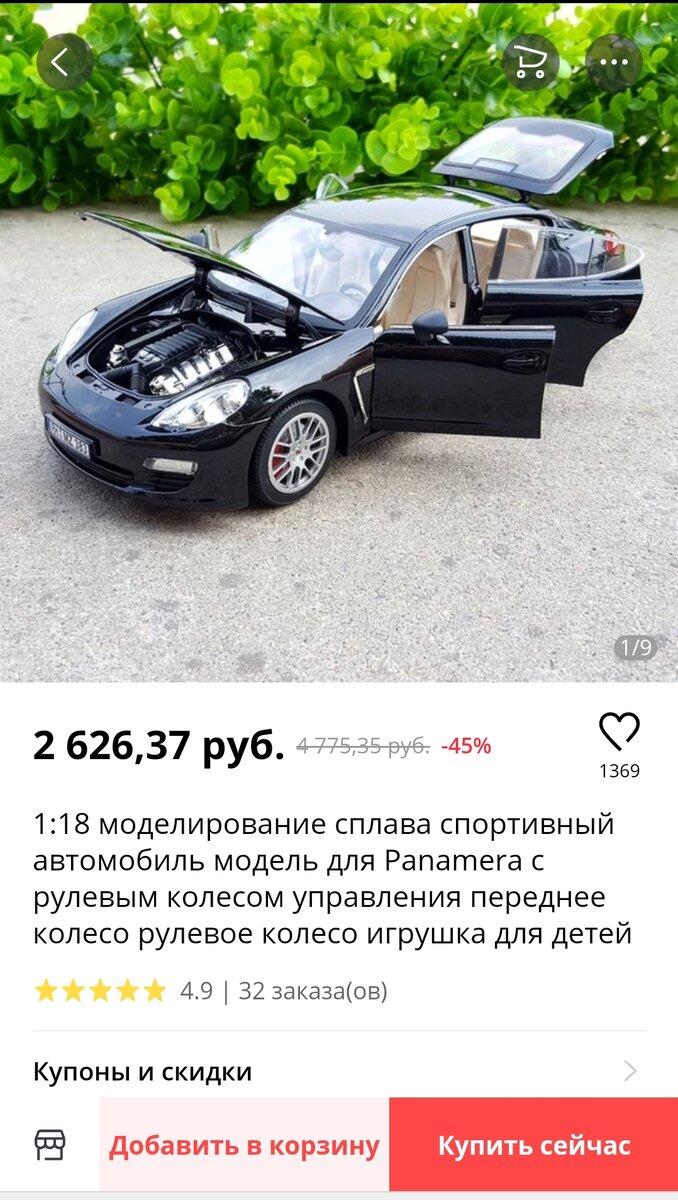Open the Купоны и скидки row
678x1200 pixels.
pyautogui.click(x=339, y=1071)
